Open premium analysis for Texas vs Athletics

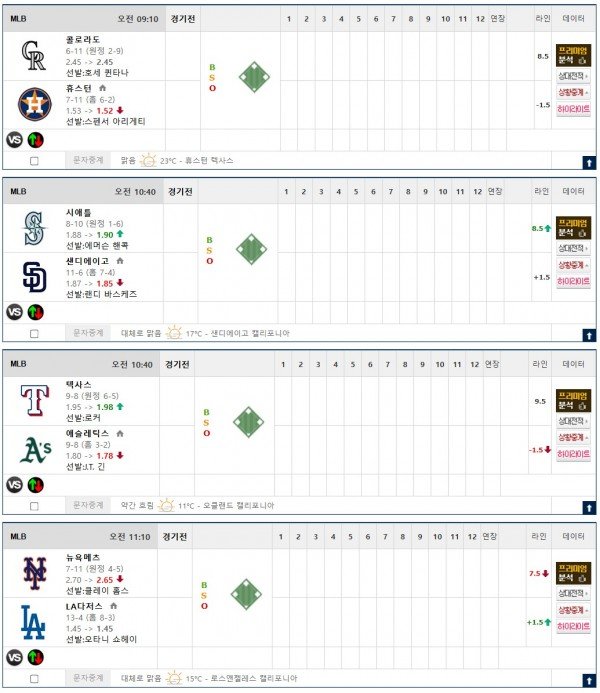click(573, 402)
